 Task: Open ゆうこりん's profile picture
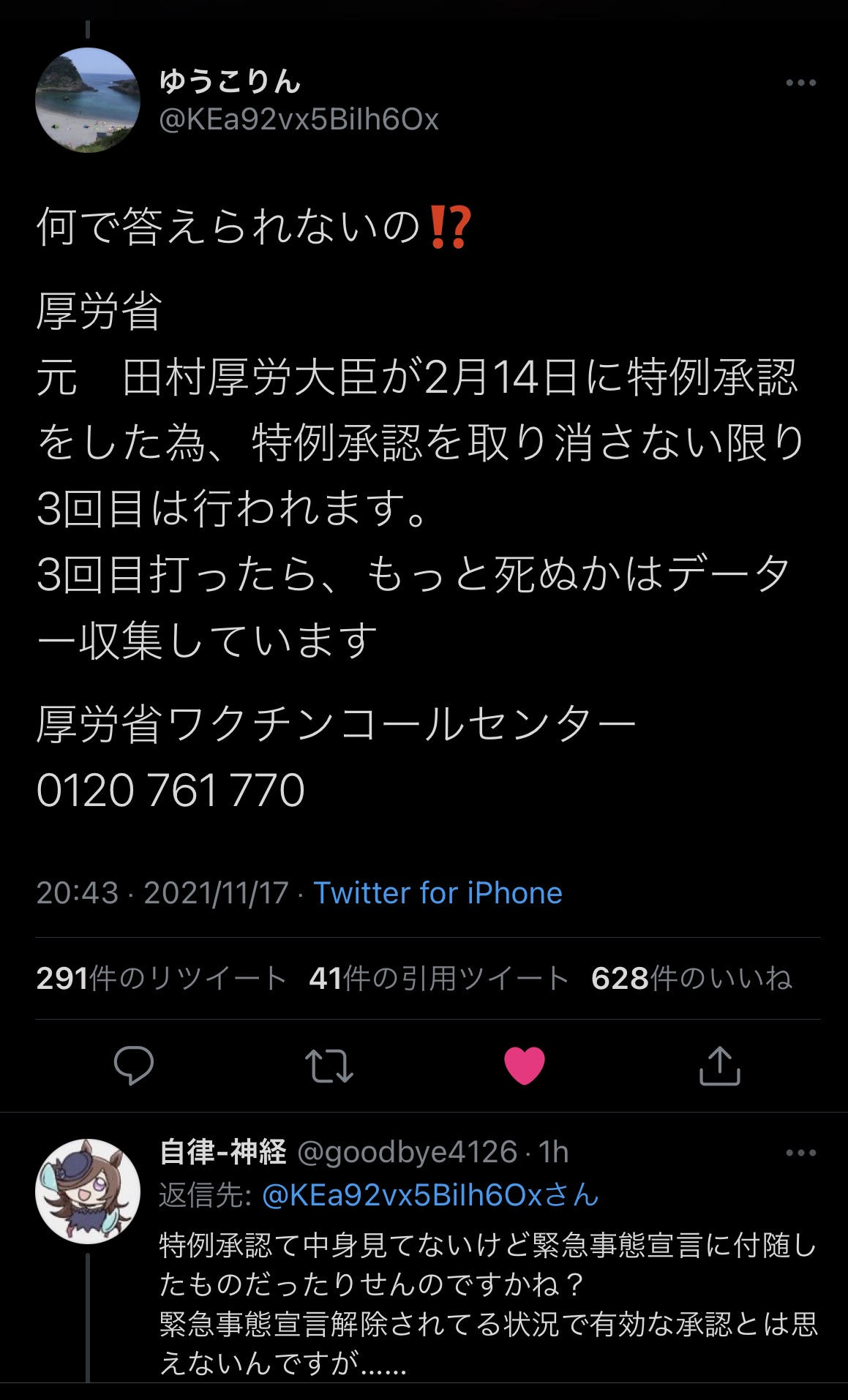(88, 100)
